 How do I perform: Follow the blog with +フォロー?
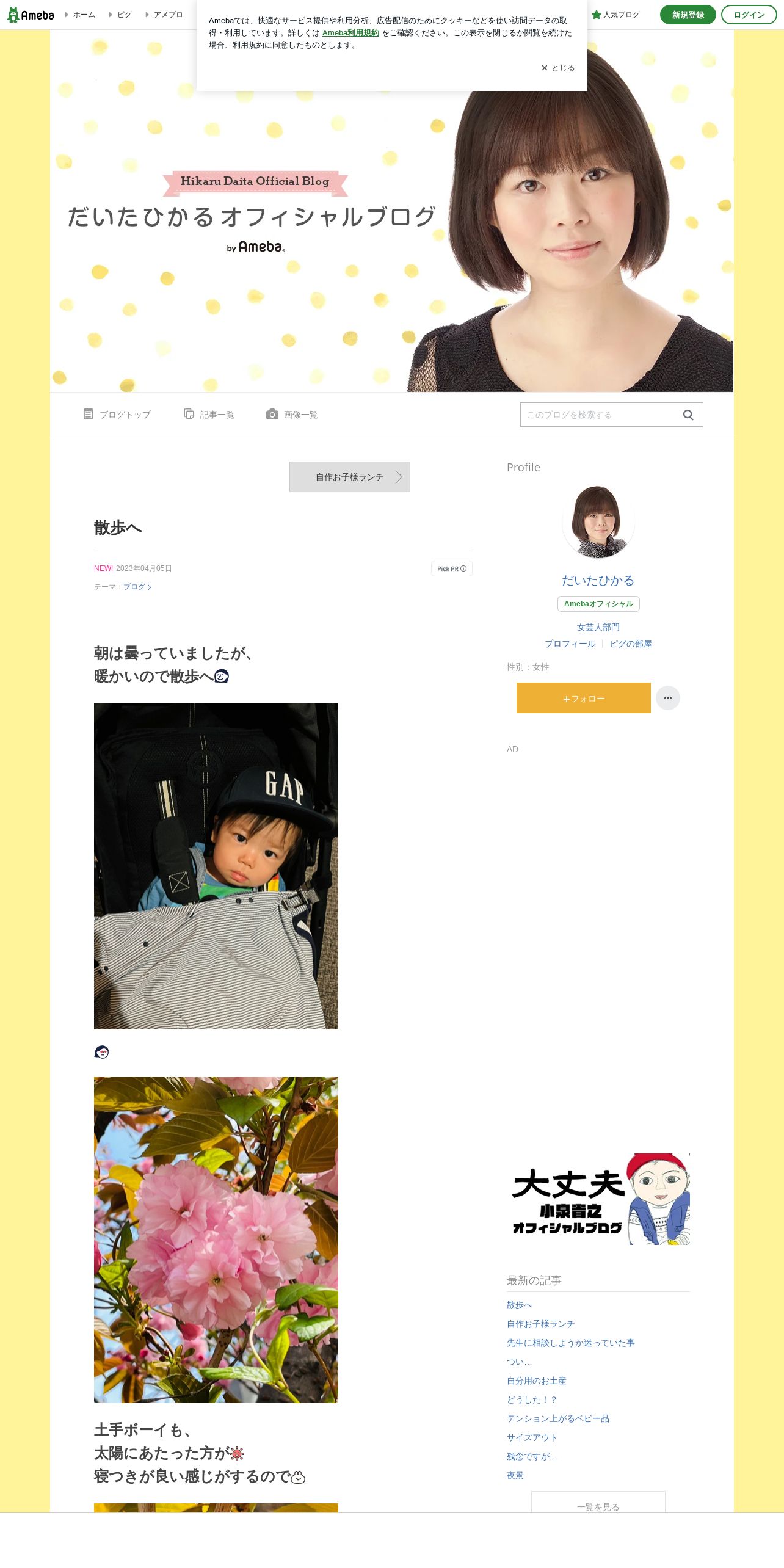583,698
